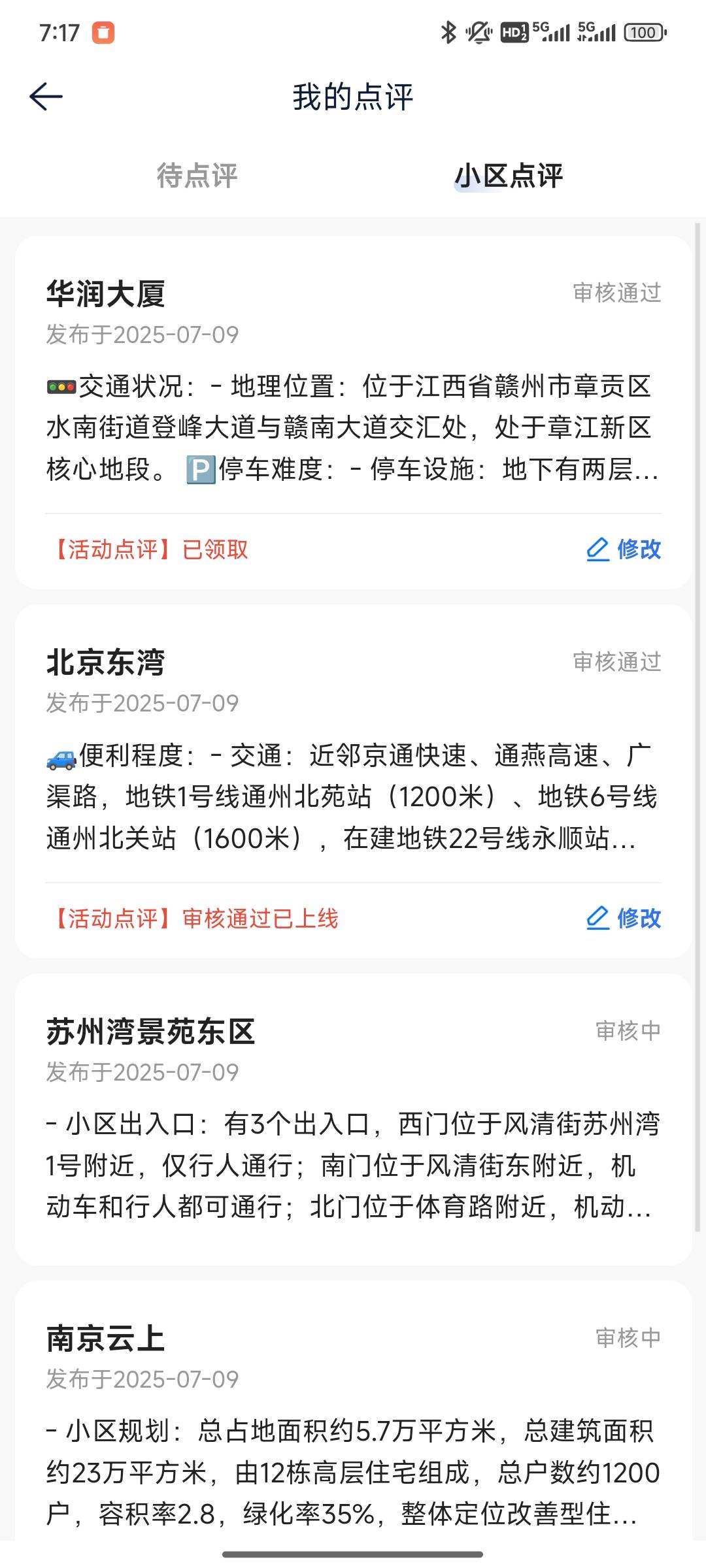Edit the 华润大厦 review via 修改

pyautogui.click(x=624, y=549)
